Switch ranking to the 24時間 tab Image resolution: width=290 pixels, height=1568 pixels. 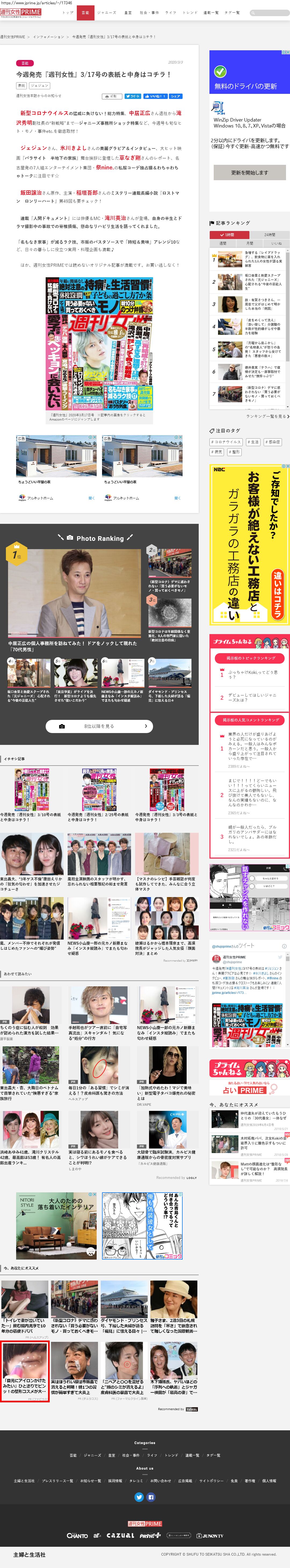269,234
